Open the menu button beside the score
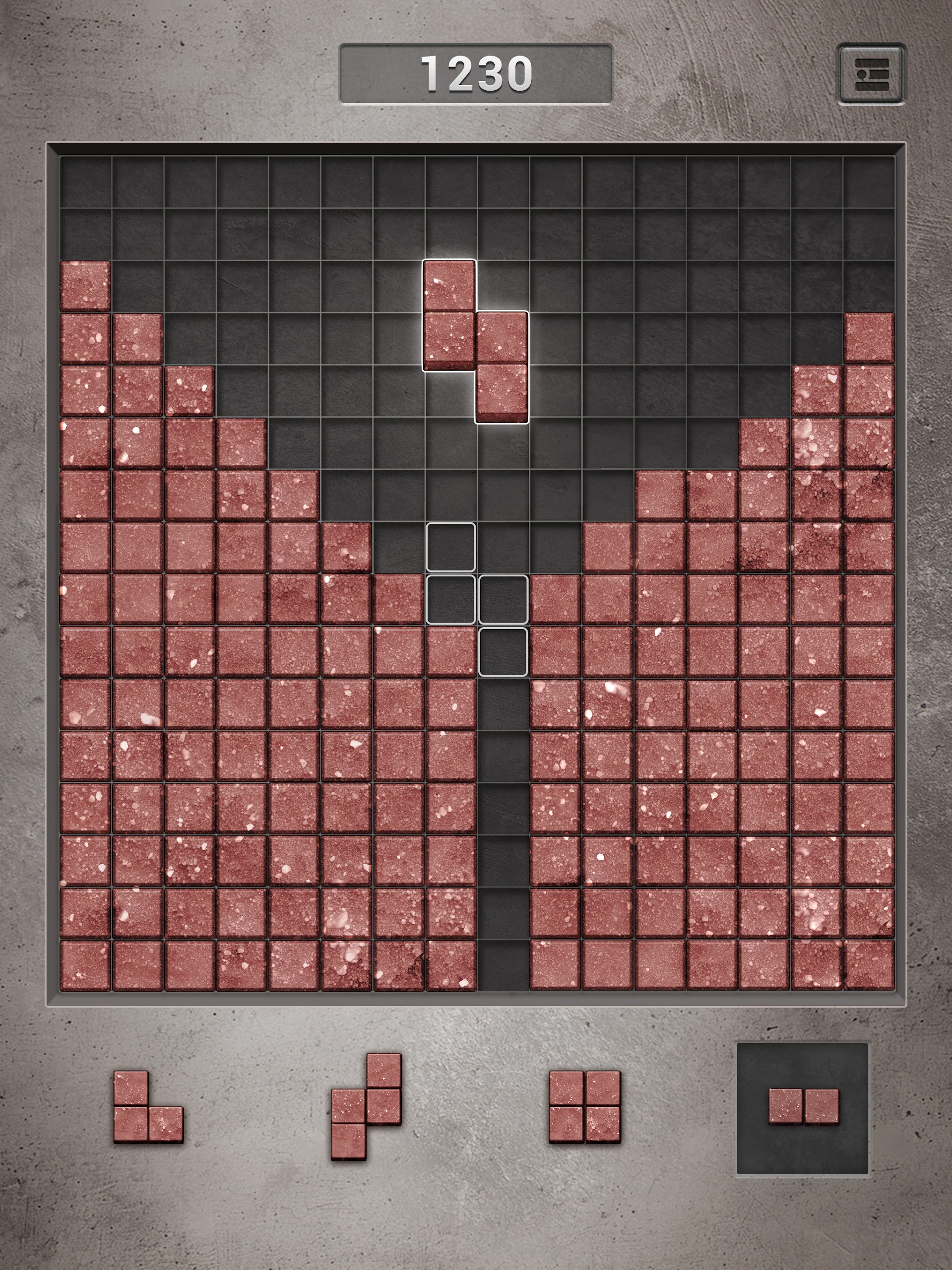Viewport: 952px width, 1270px height. click(871, 74)
